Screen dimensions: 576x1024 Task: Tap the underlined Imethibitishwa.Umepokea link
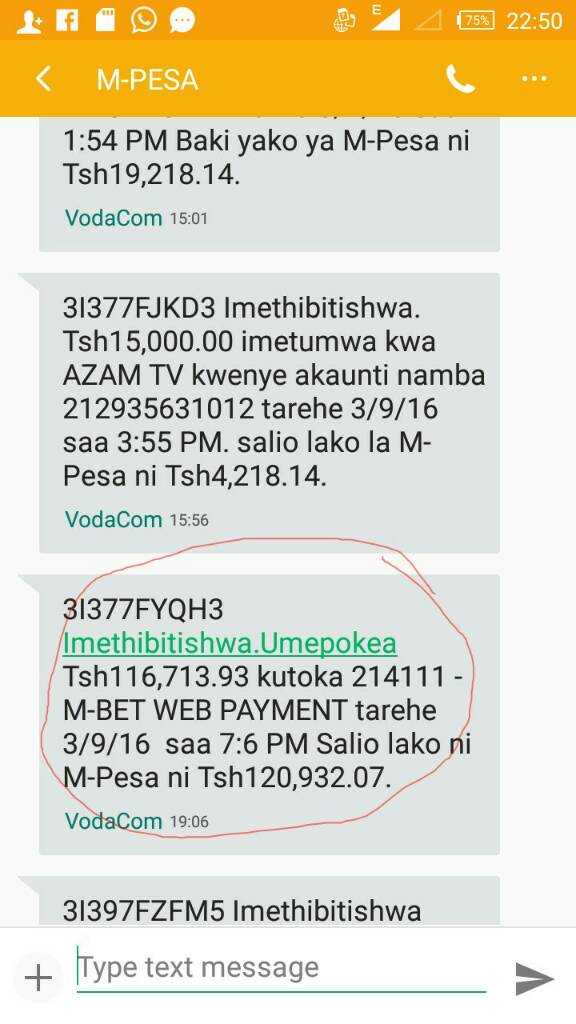pyautogui.click(x=230, y=643)
